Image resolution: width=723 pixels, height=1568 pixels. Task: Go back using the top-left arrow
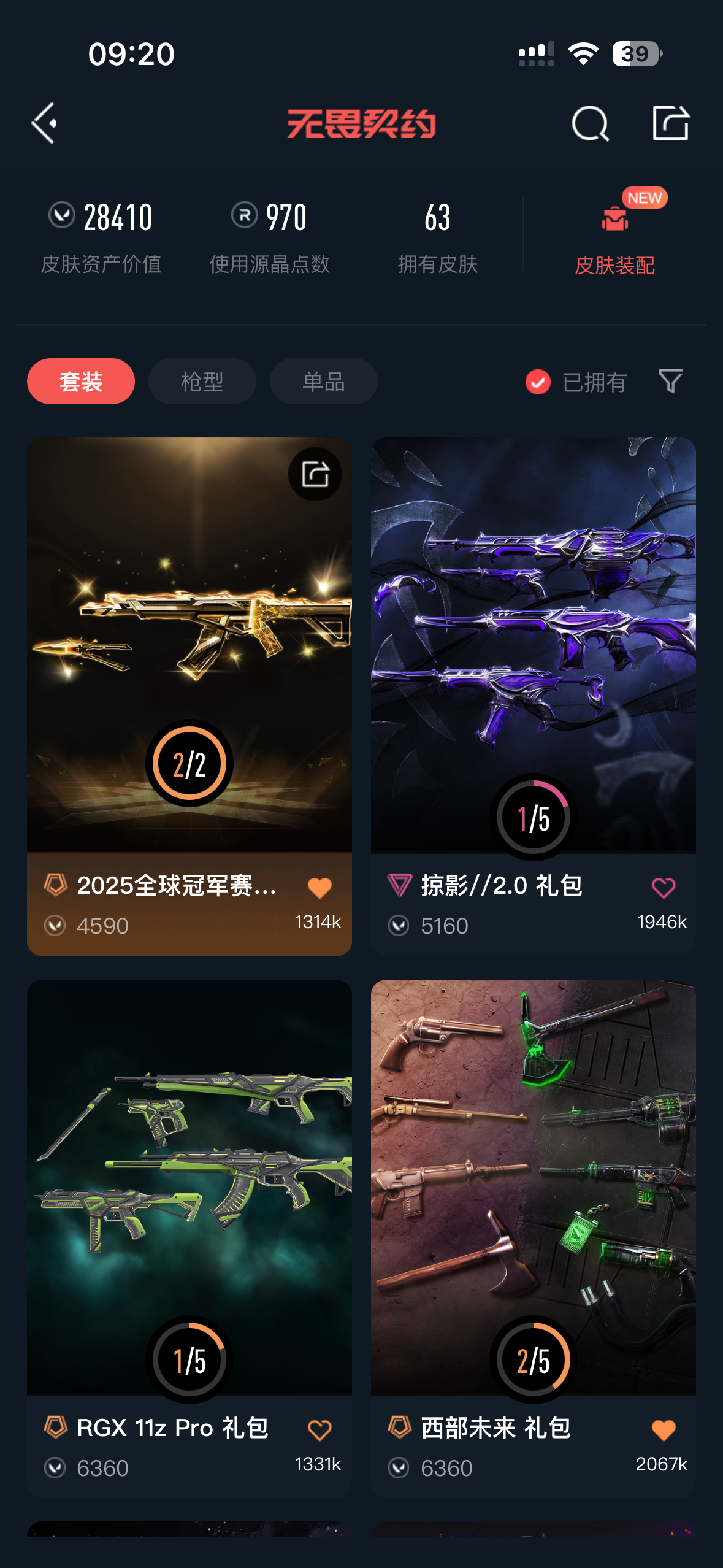tap(44, 123)
